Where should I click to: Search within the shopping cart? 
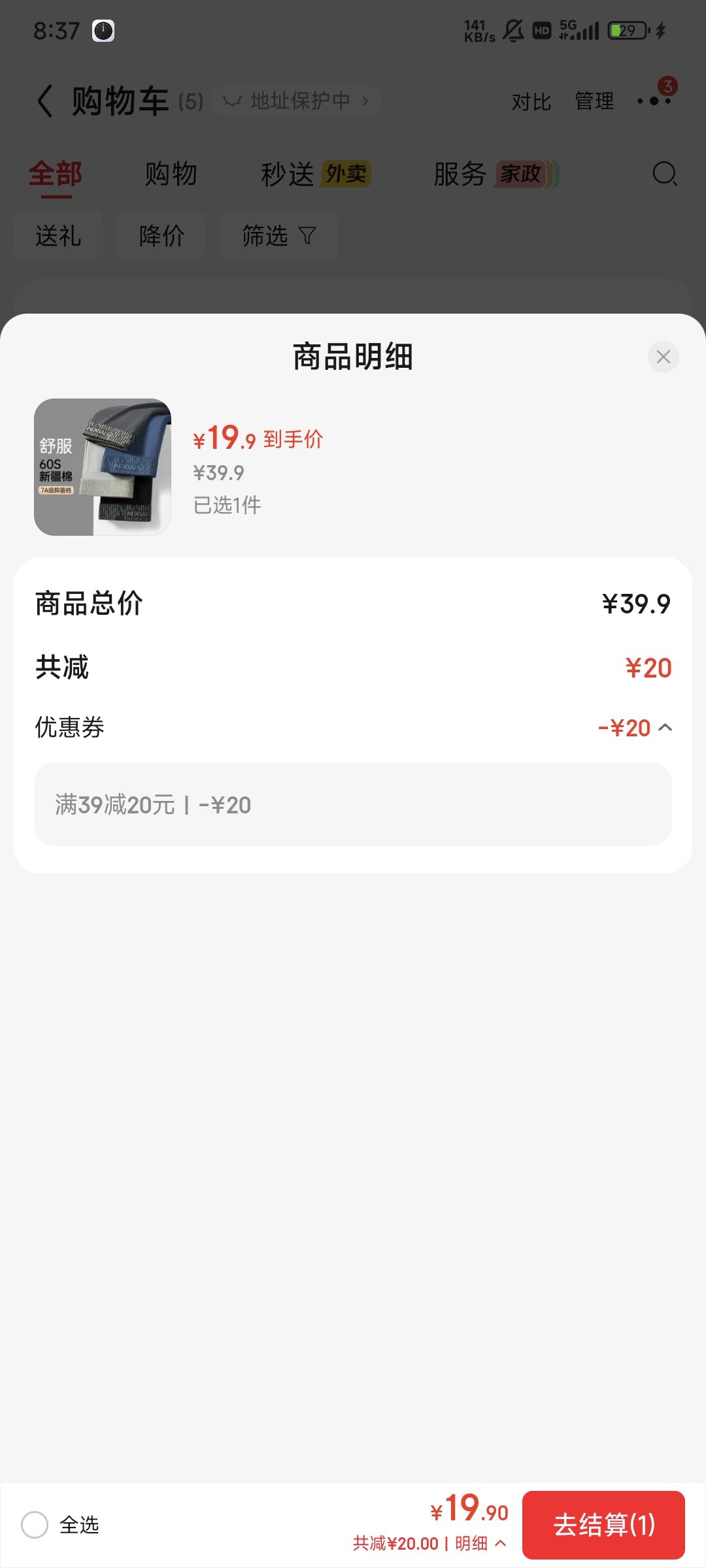click(x=665, y=174)
